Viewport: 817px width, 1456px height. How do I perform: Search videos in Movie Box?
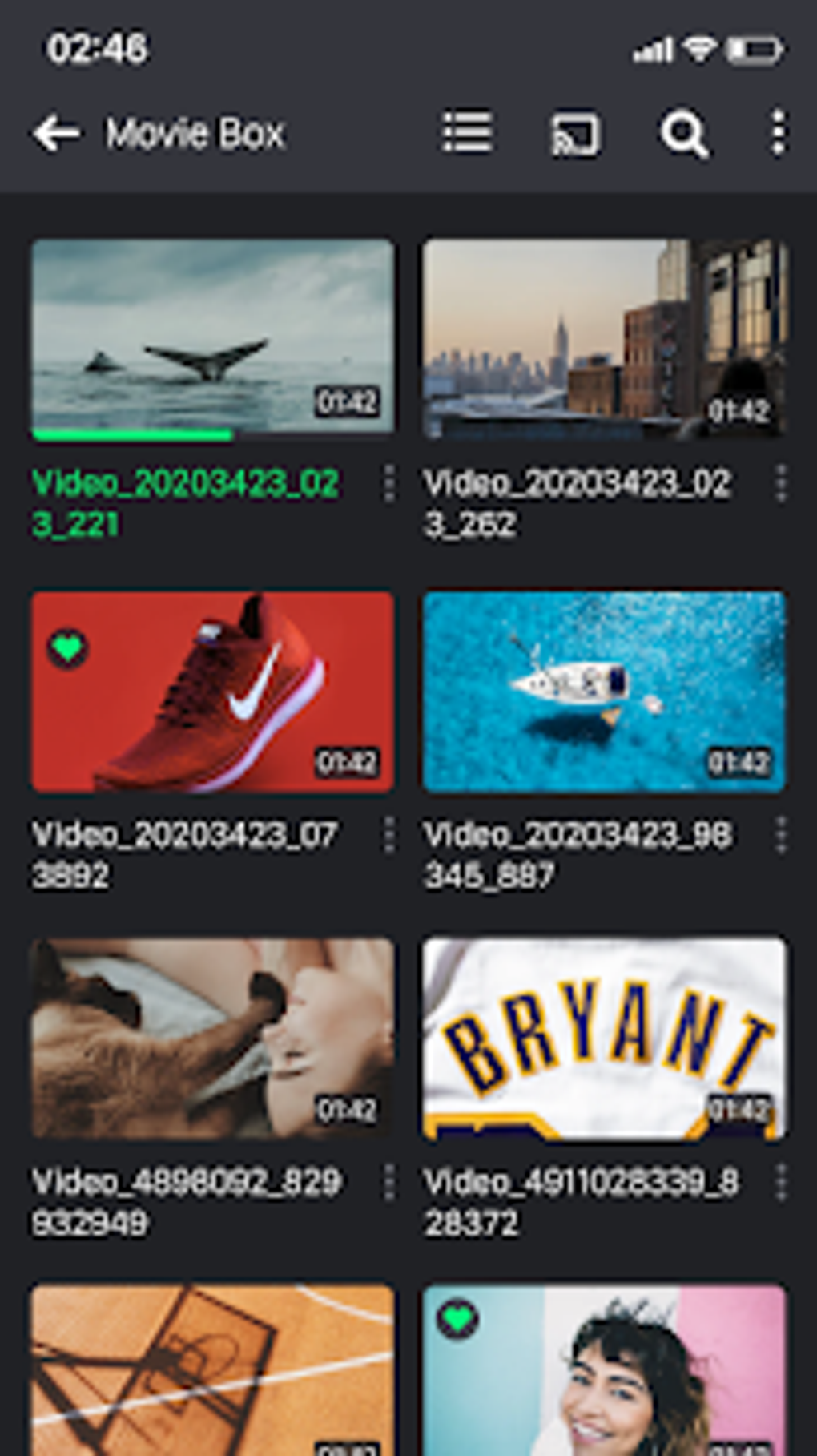[x=683, y=133]
